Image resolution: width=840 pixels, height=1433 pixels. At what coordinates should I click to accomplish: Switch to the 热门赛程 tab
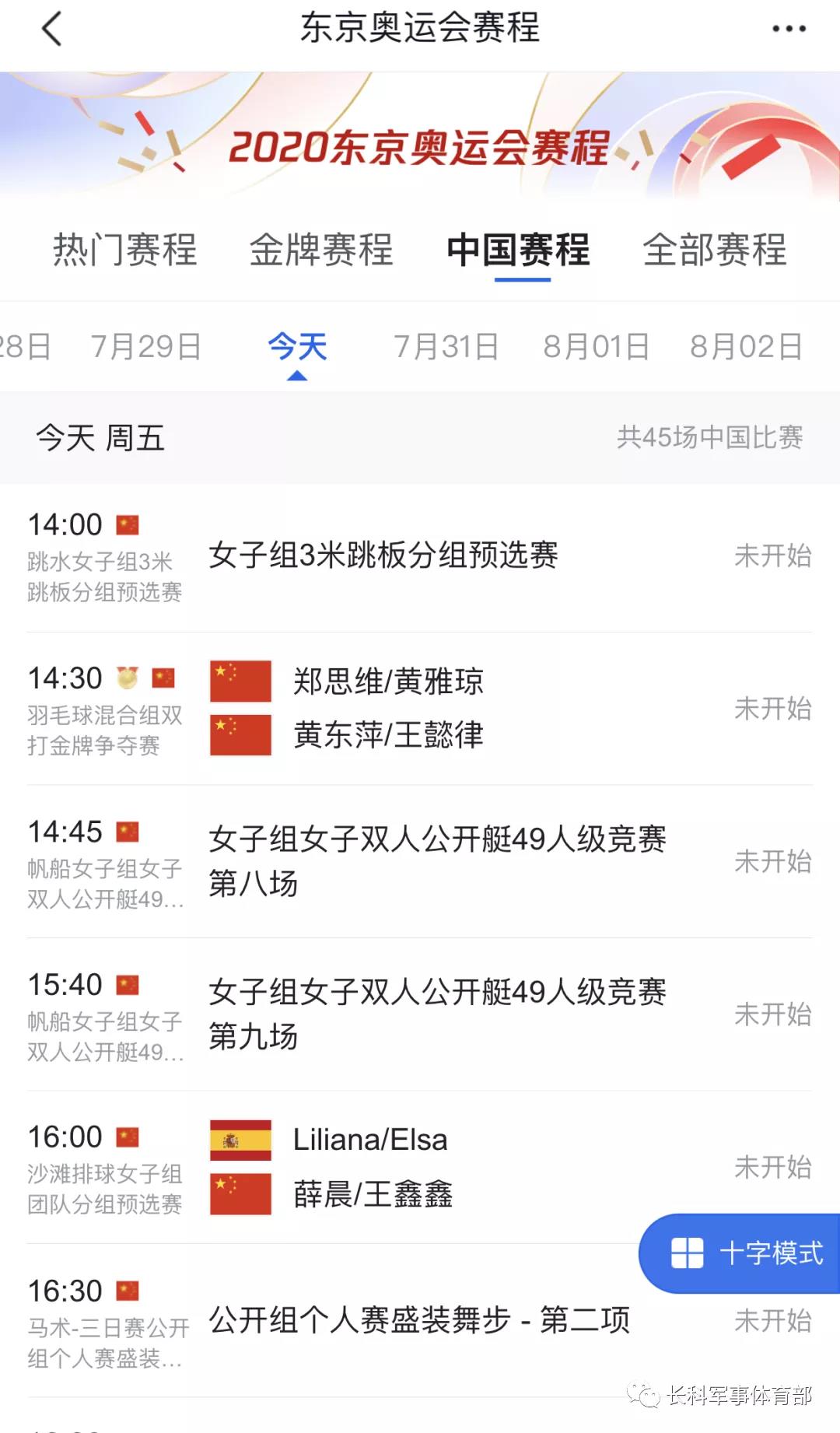(125, 251)
